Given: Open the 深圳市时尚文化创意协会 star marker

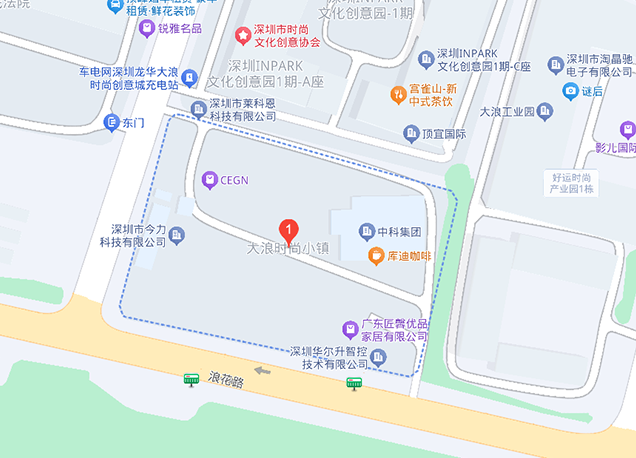Looking at the screenshot, I should tap(242, 36).
